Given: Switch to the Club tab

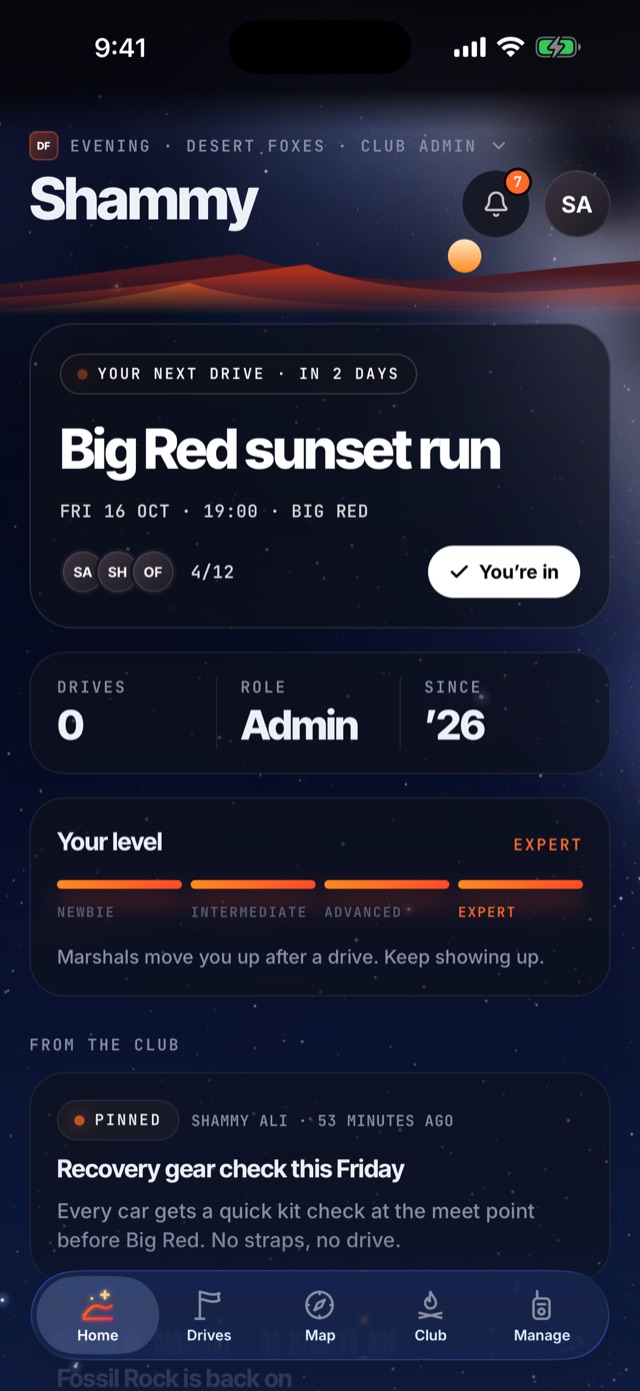Looking at the screenshot, I should coord(431,1316).
